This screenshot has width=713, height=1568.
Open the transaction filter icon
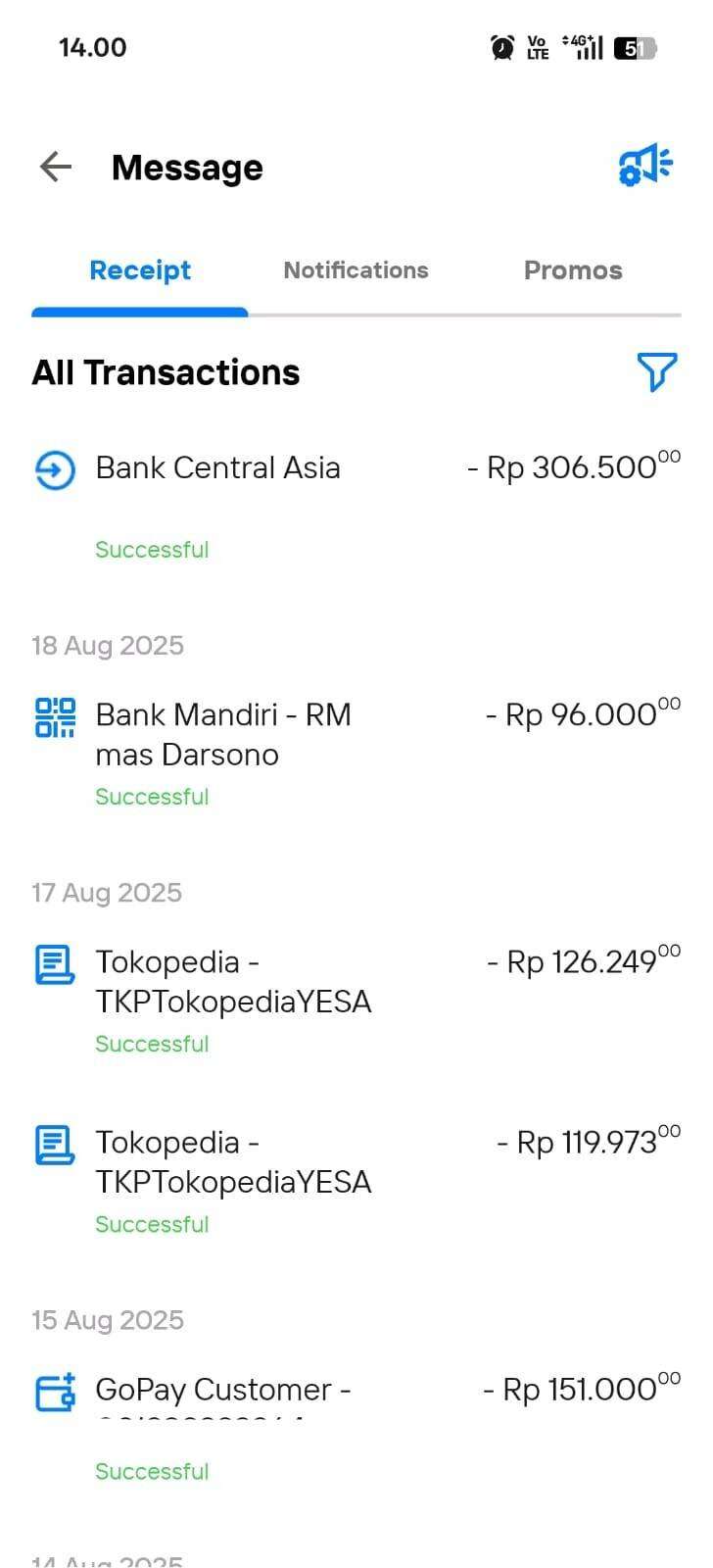657,372
